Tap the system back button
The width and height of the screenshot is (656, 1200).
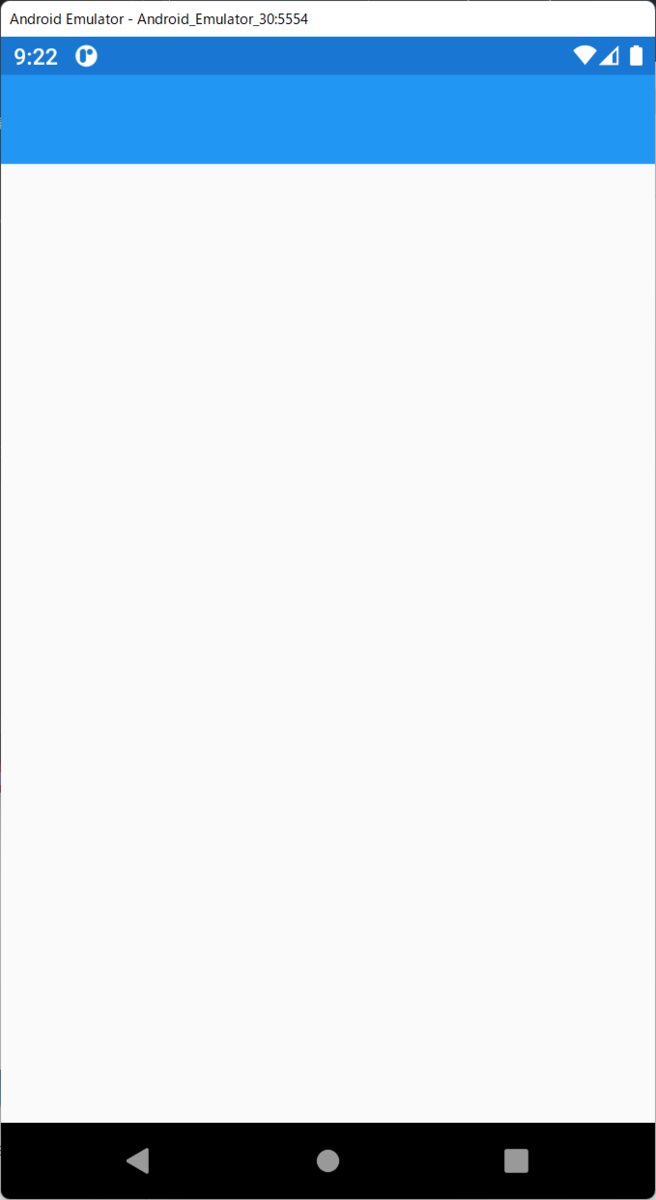pos(138,1160)
